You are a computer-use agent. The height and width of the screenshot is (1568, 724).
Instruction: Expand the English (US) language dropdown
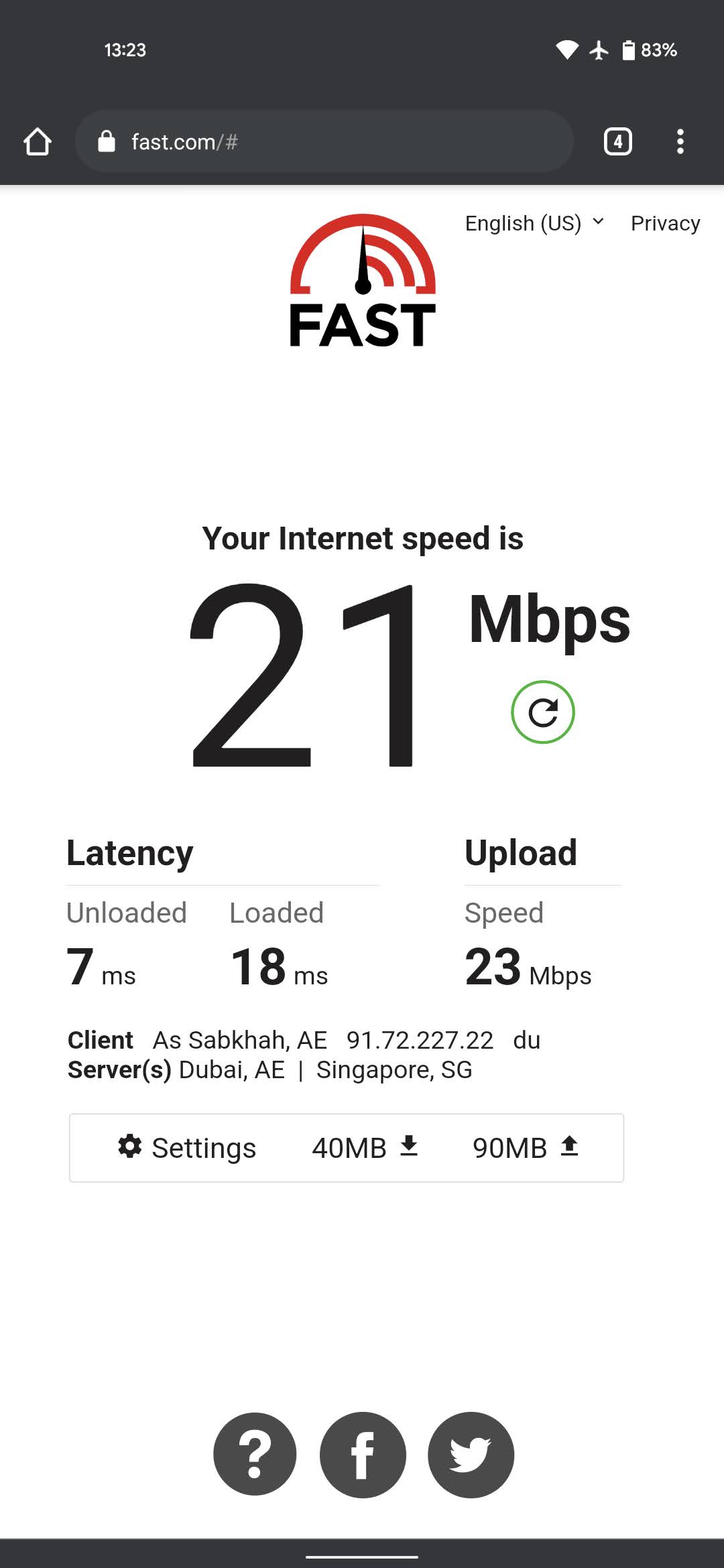[x=534, y=223]
